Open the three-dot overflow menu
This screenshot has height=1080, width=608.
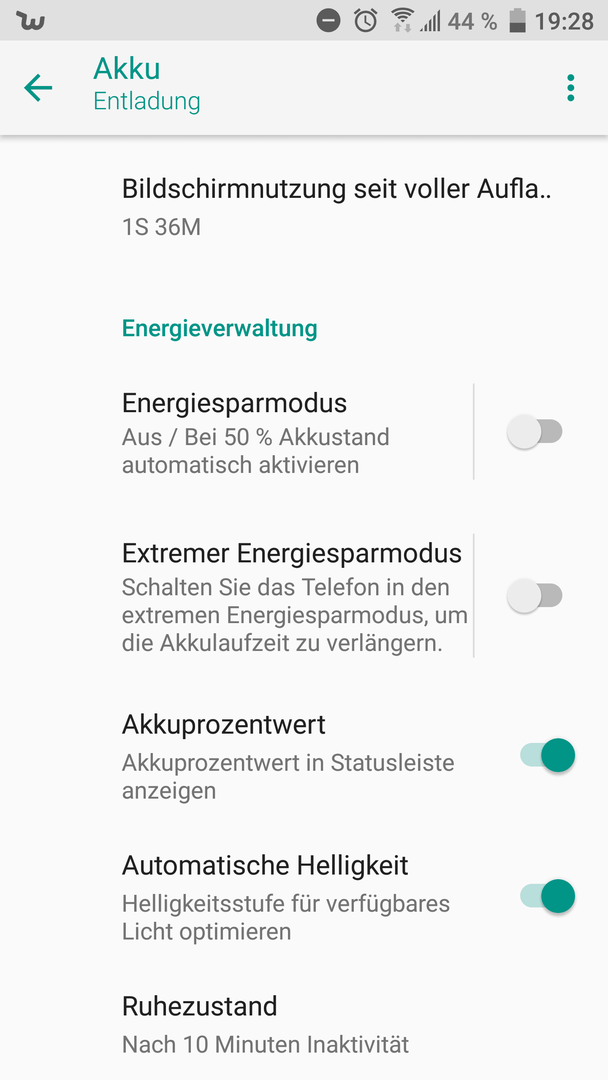coord(570,88)
